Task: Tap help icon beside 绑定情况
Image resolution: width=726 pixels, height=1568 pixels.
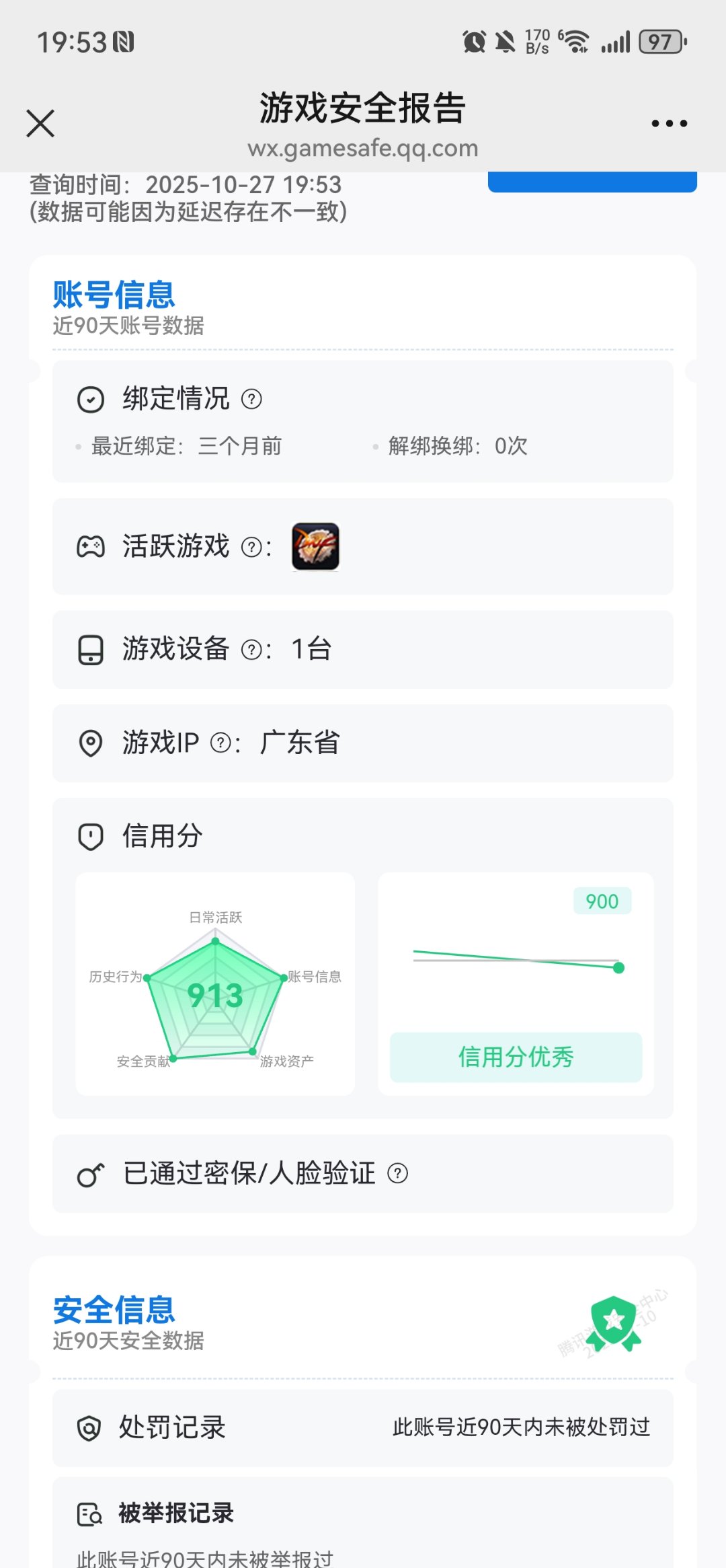Action: tap(251, 400)
